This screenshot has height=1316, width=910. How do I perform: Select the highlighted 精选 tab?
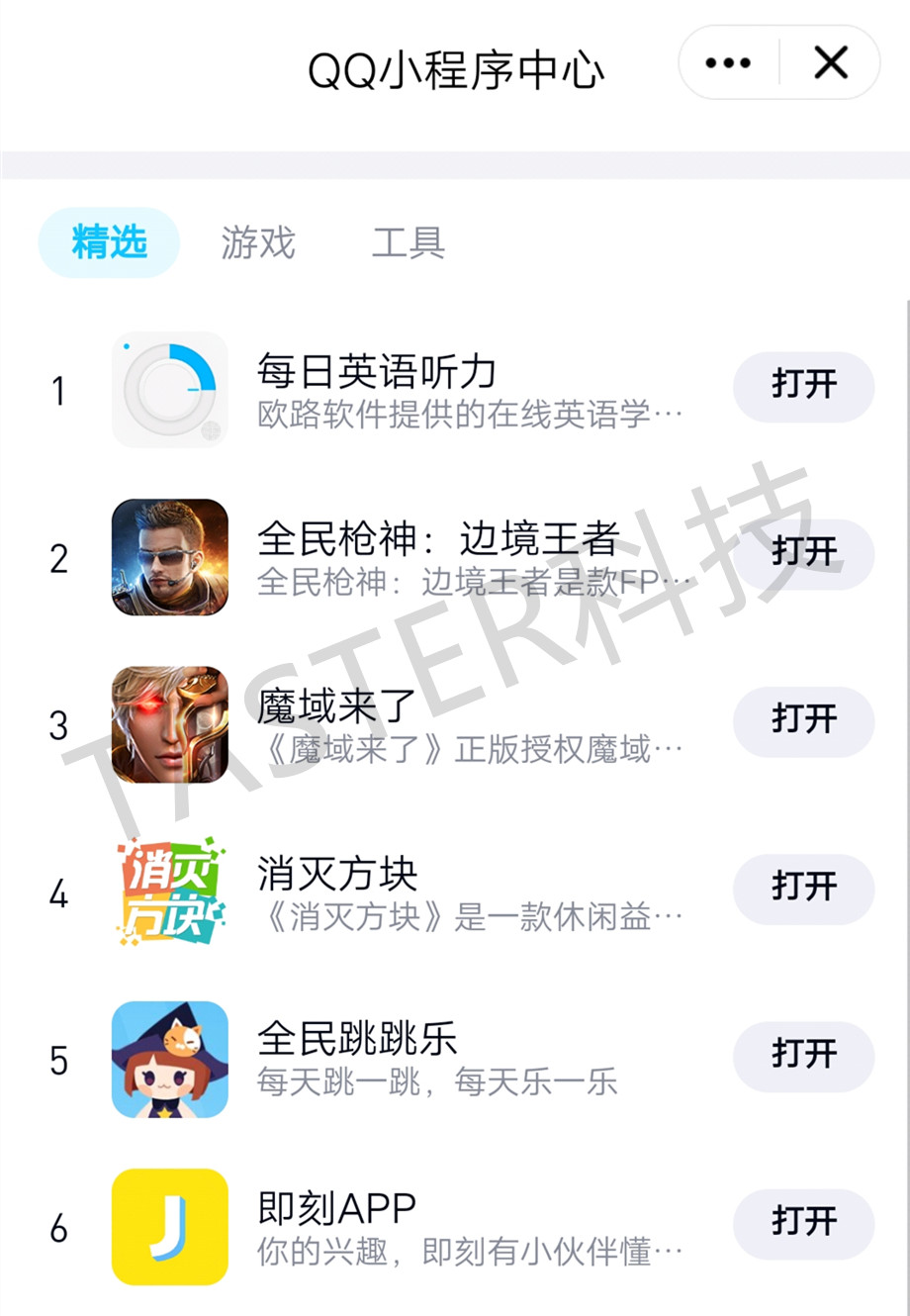pos(109,243)
